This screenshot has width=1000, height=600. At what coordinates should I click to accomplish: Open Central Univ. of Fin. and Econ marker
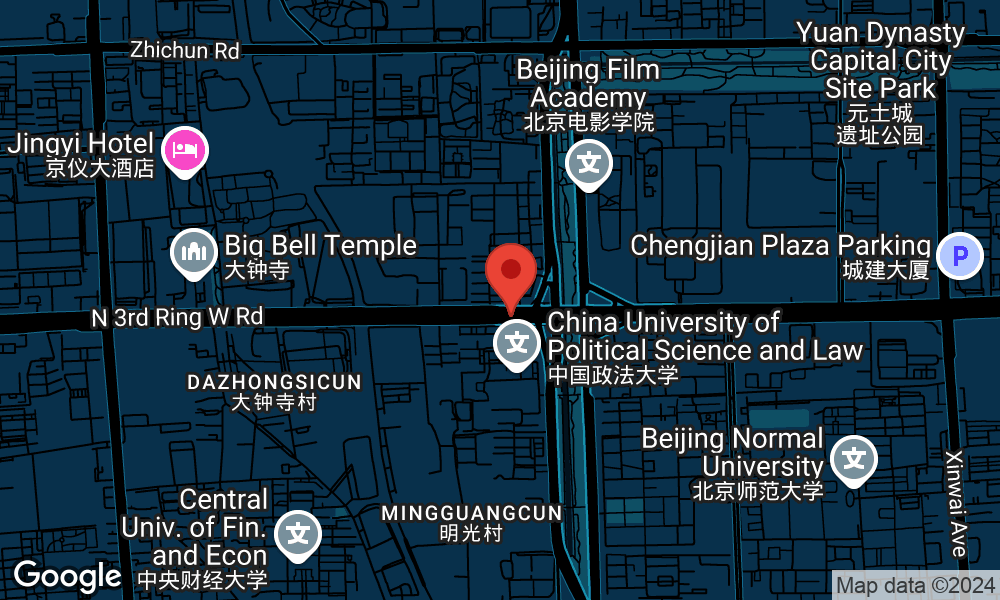tap(298, 535)
